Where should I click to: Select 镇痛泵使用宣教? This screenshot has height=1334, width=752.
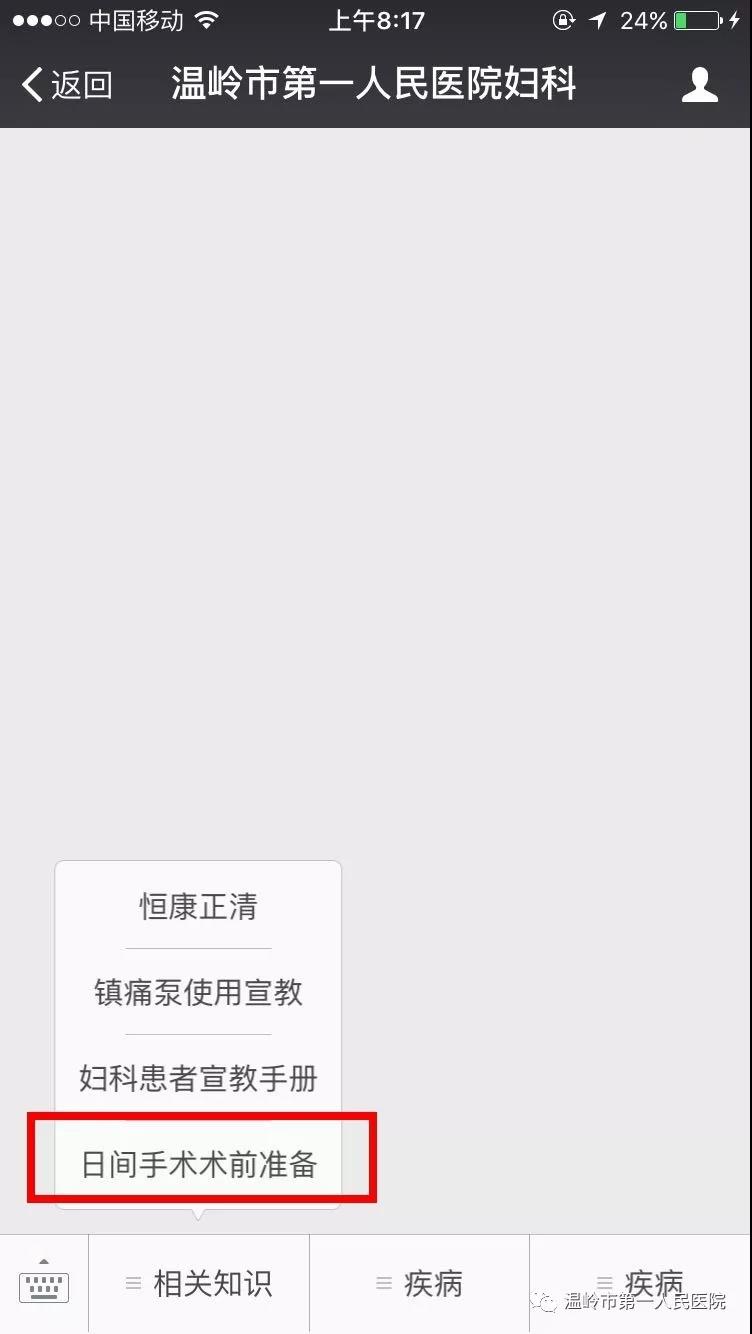[198, 992]
